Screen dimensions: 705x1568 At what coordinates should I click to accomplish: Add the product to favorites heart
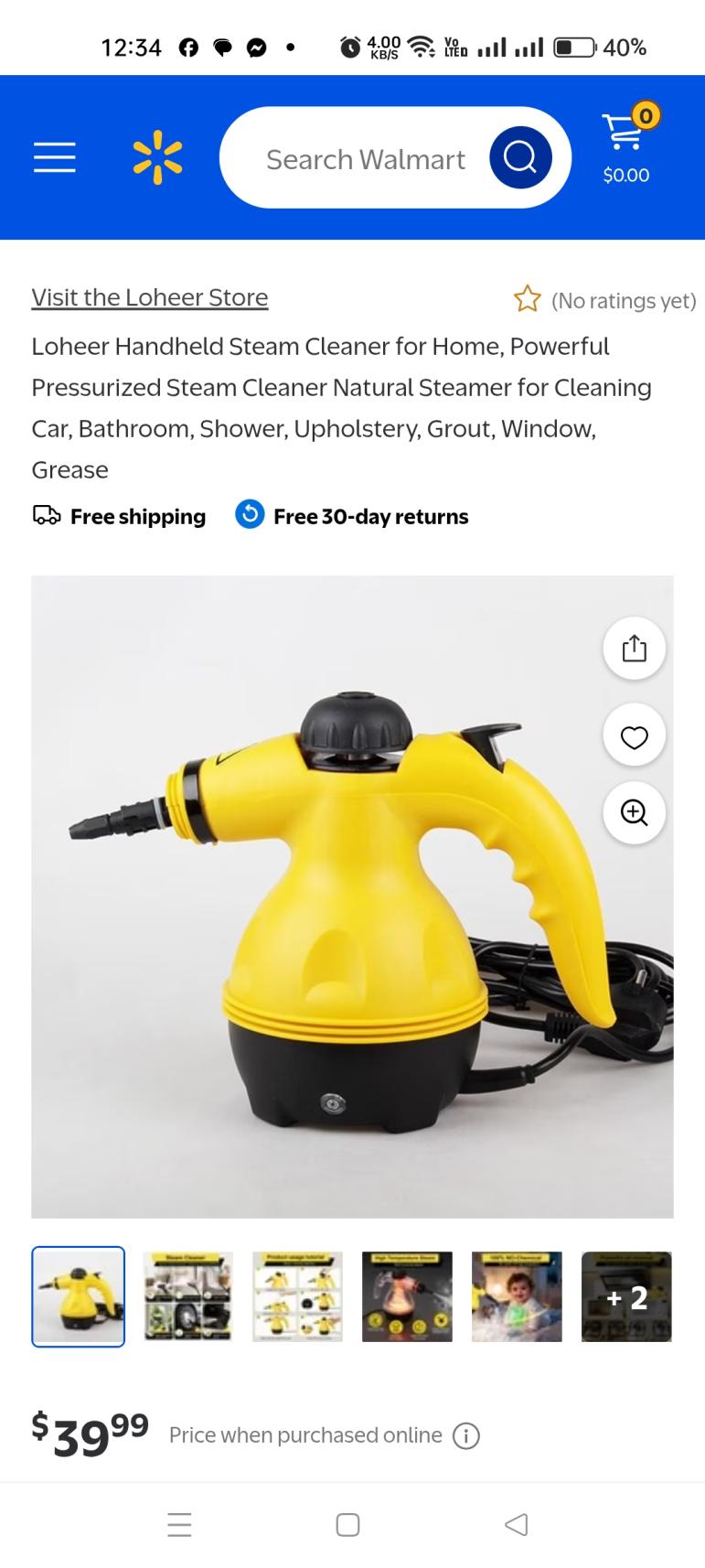pyautogui.click(x=634, y=736)
